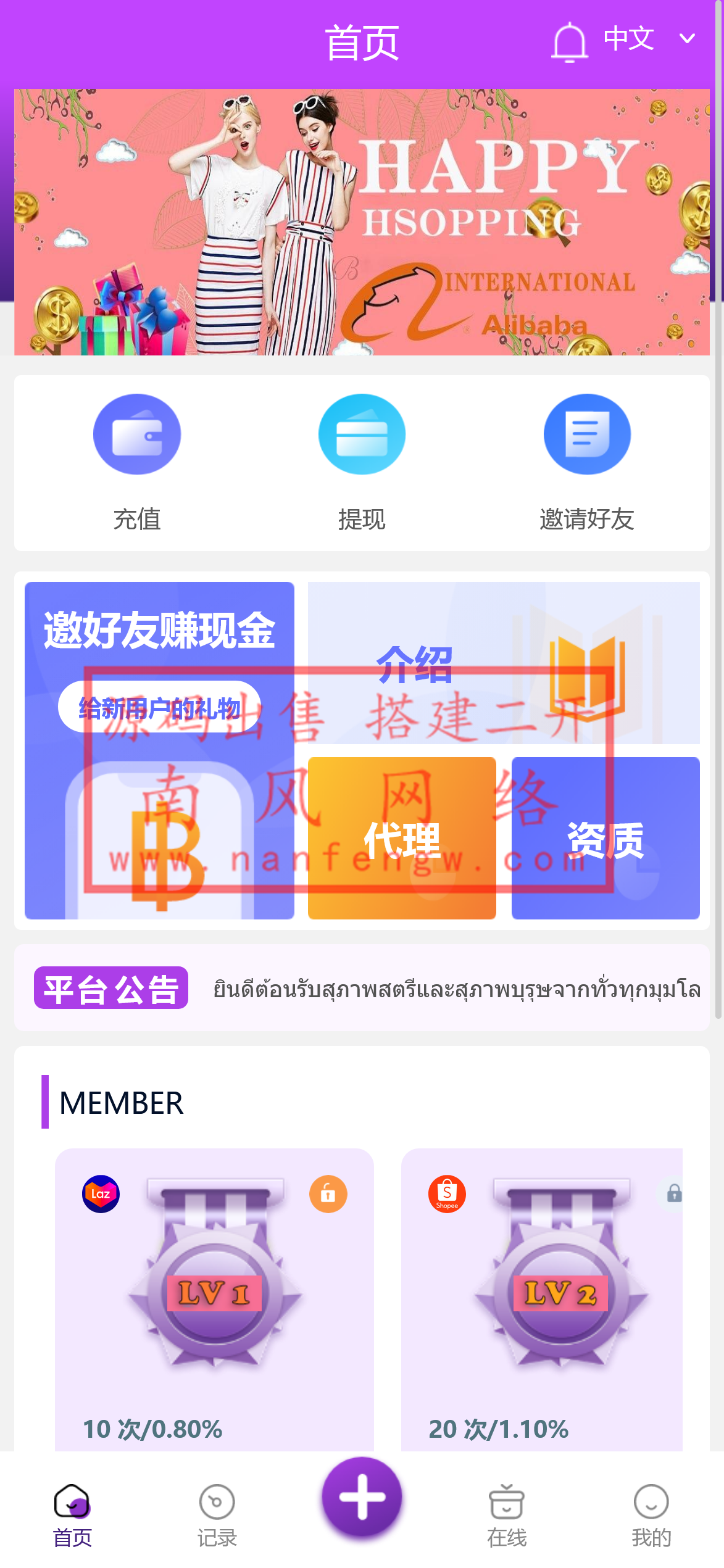
Task: Open the notifications bell
Action: [x=568, y=42]
